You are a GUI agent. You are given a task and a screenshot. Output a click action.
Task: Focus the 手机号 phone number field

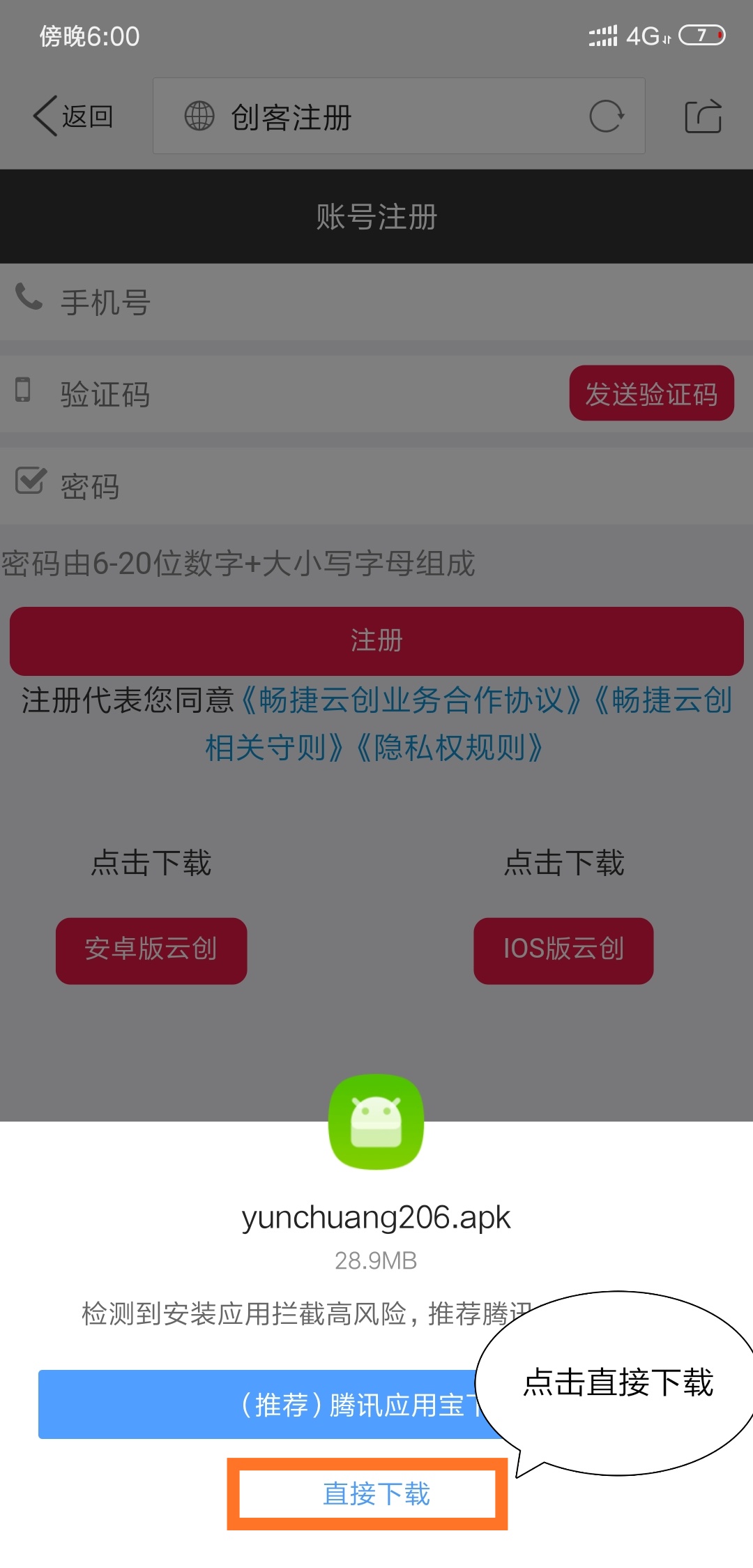376,302
